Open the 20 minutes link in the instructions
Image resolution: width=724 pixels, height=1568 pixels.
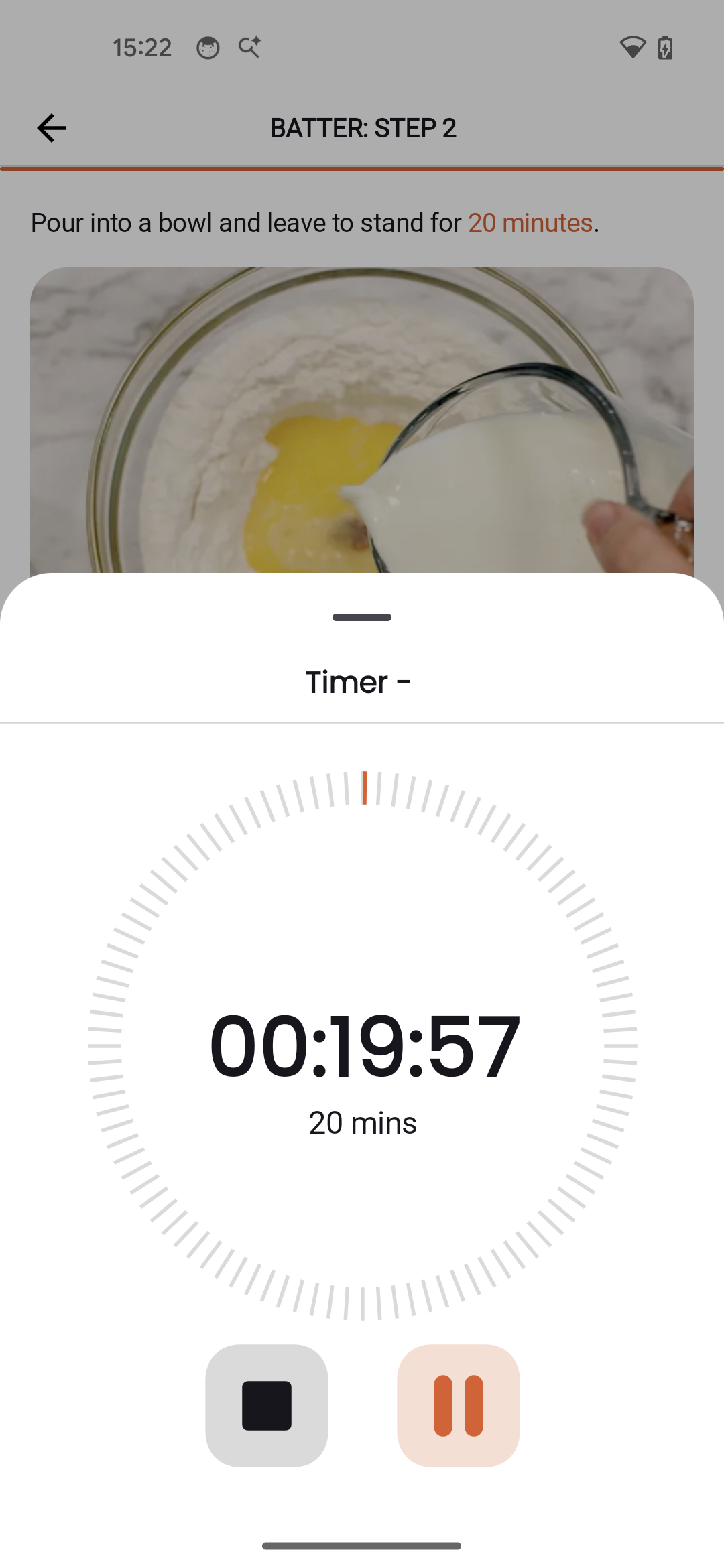coord(530,222)
